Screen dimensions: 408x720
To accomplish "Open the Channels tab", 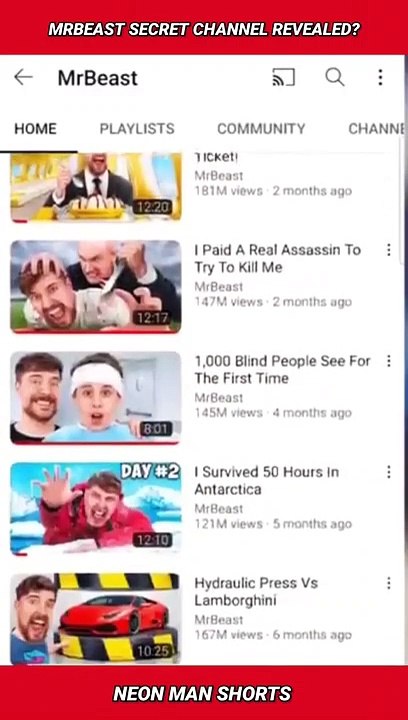I will pyautogui.click(x=376, y=129).
